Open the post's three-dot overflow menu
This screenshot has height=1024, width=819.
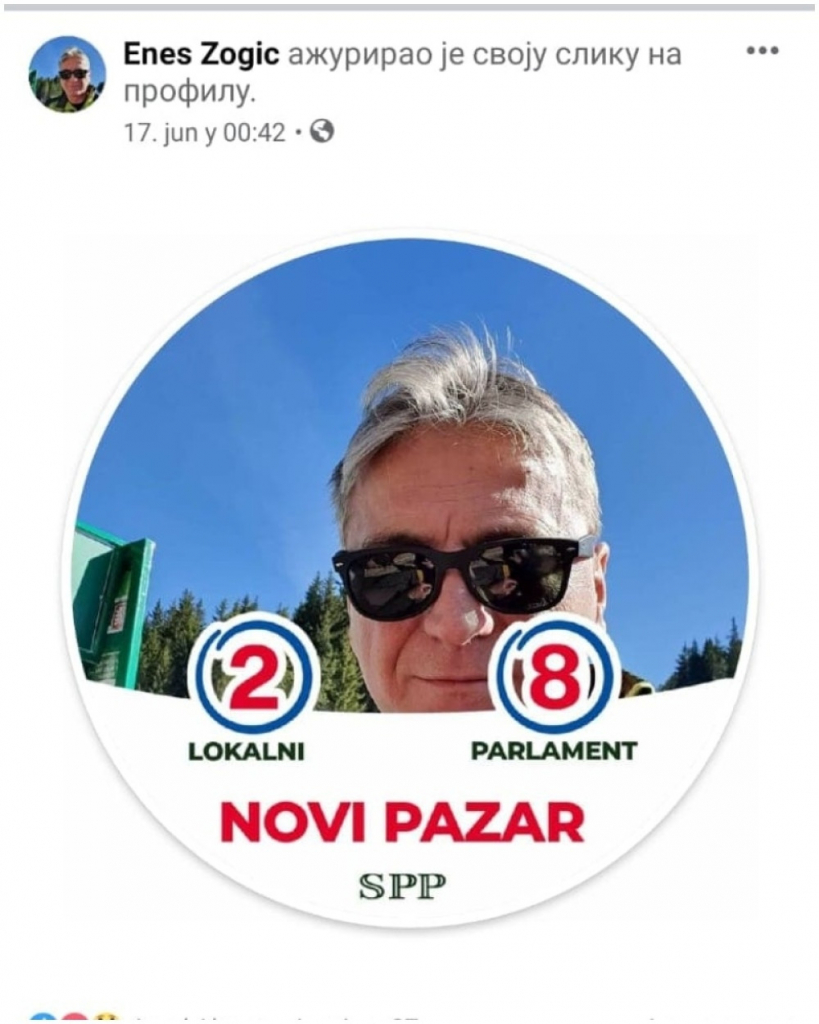coord(763,51)
